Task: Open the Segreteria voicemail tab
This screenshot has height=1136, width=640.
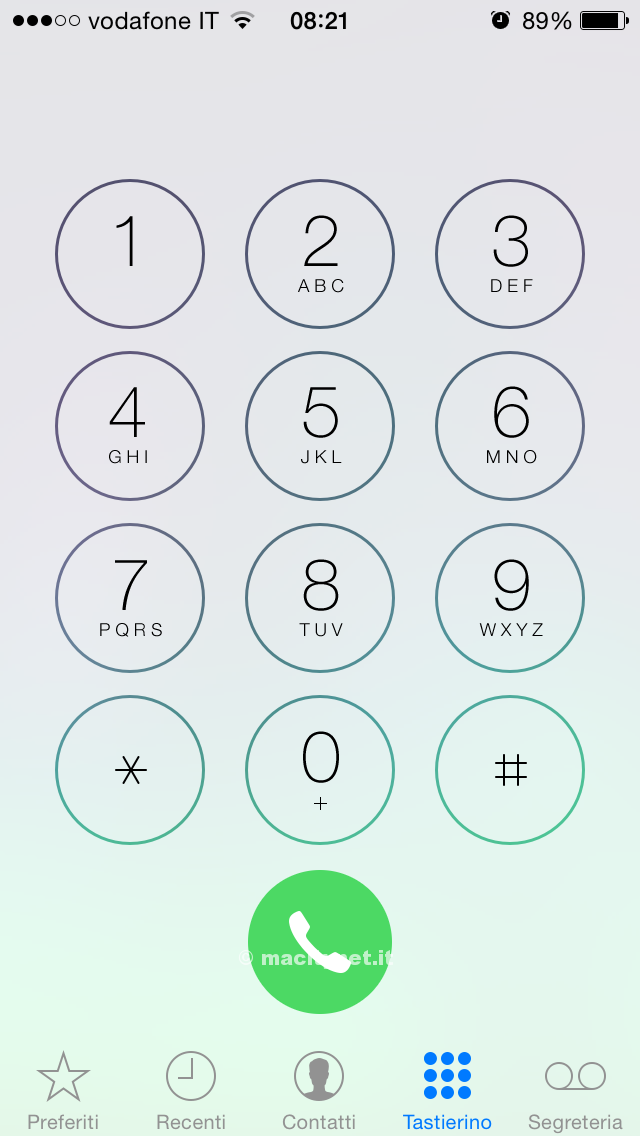Action: tap(575, 1090)
